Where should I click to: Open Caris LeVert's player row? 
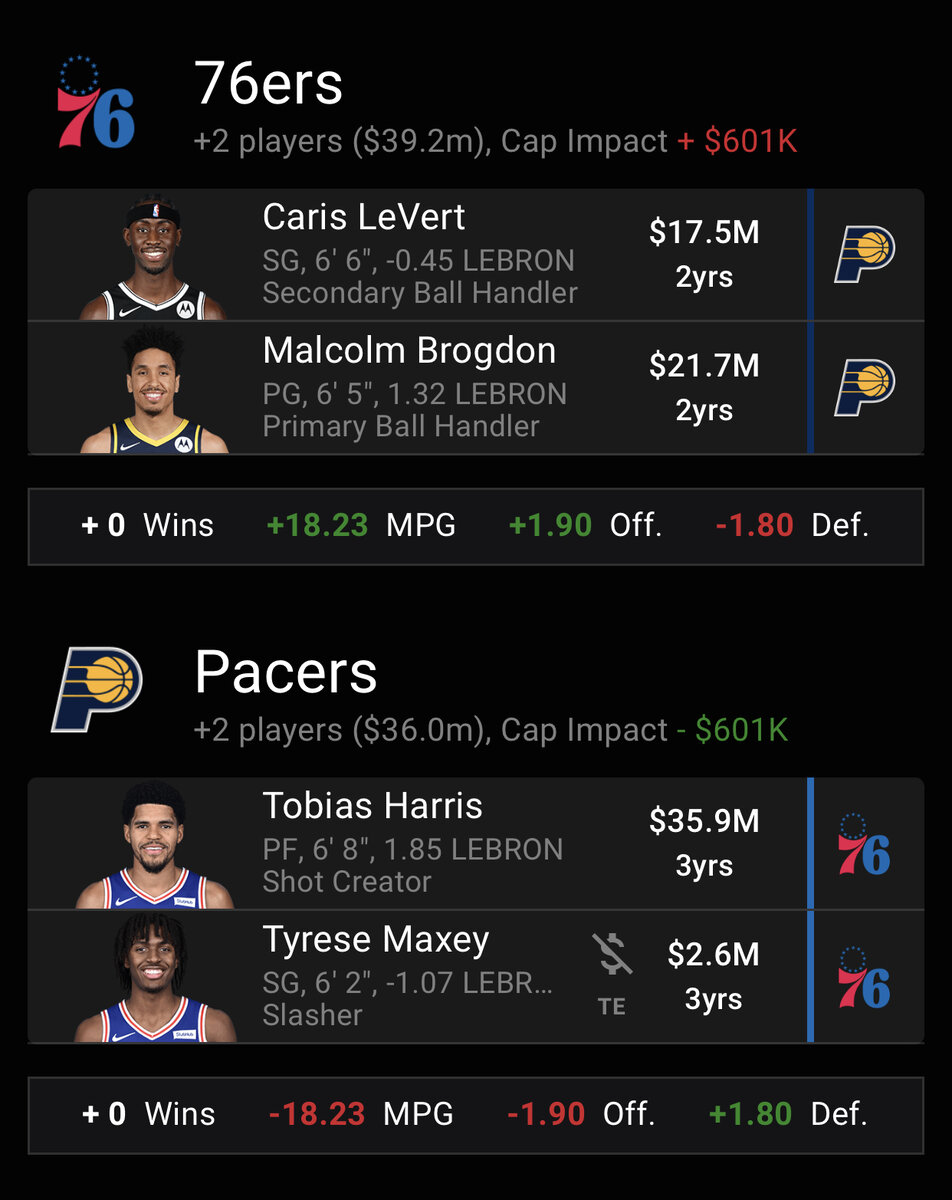[x=420, y=254]
